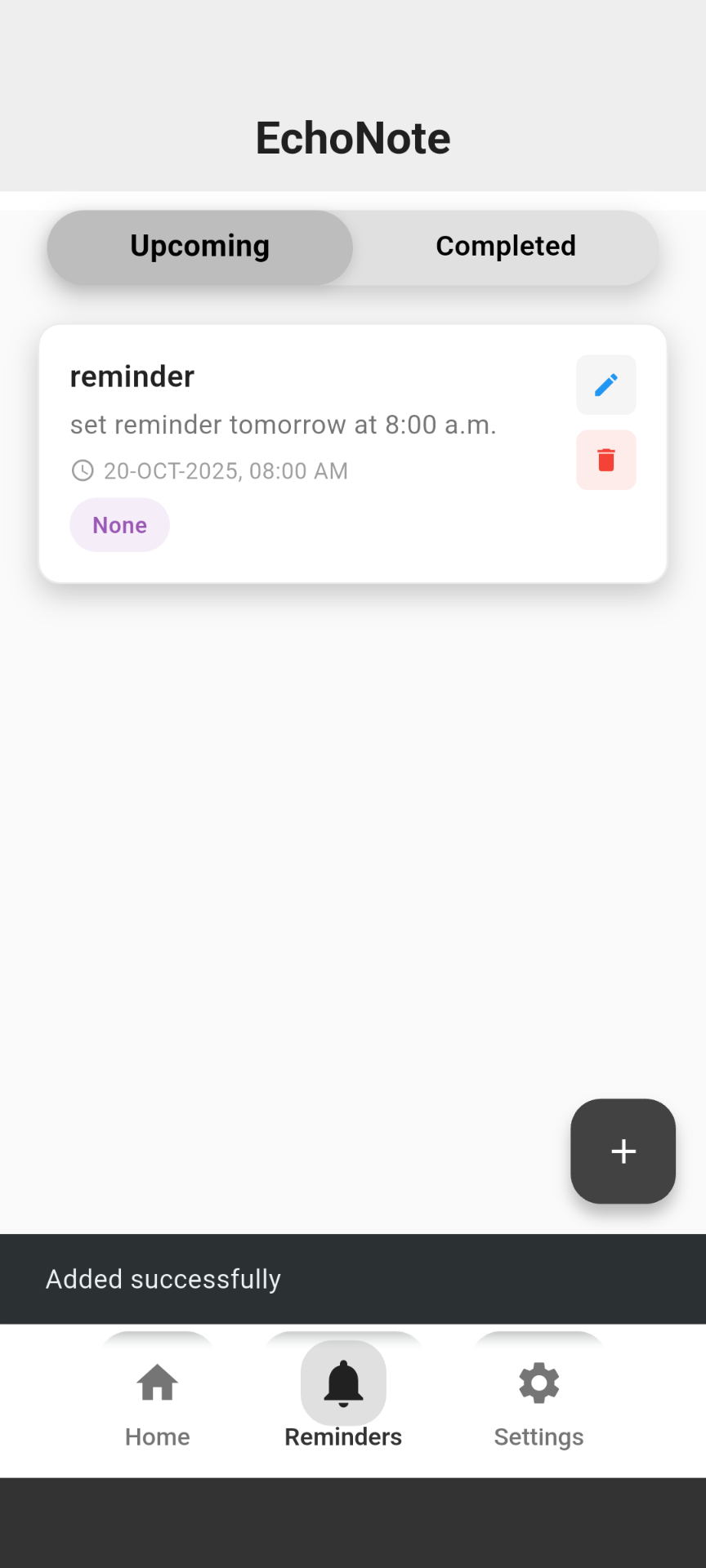This screenshot has height=1568, width=706.
Task: Open the reminder titled 'reminder'
Action: (132, 376)
